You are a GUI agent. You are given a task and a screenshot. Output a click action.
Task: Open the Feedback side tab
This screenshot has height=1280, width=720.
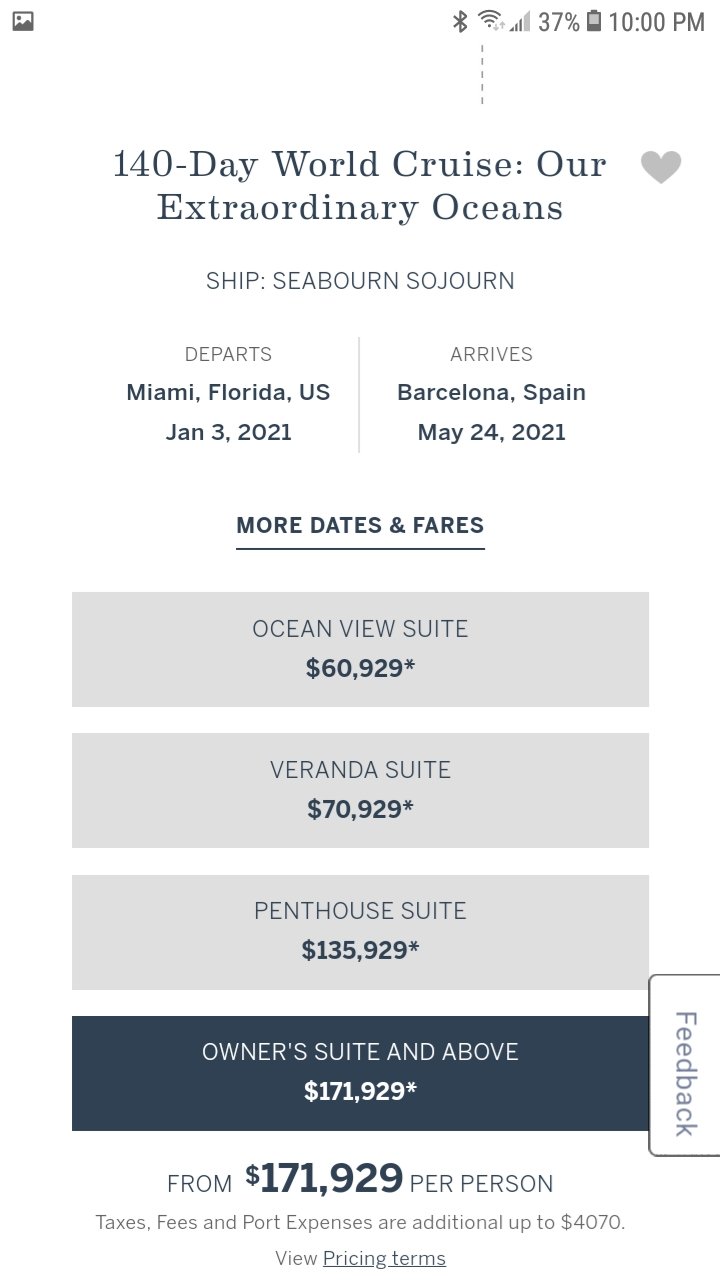point(685,1066)
